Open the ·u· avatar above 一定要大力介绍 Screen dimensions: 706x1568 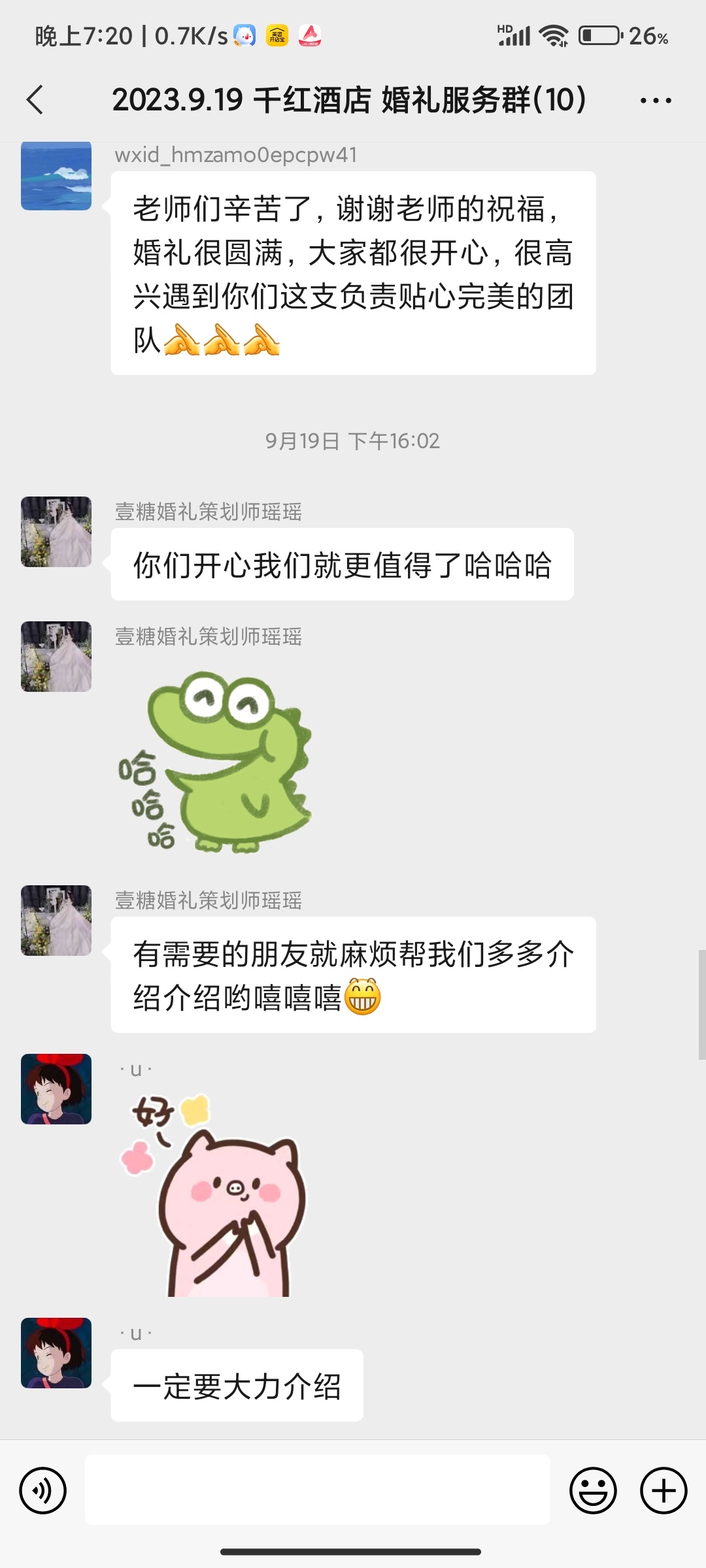point(56,1352)
